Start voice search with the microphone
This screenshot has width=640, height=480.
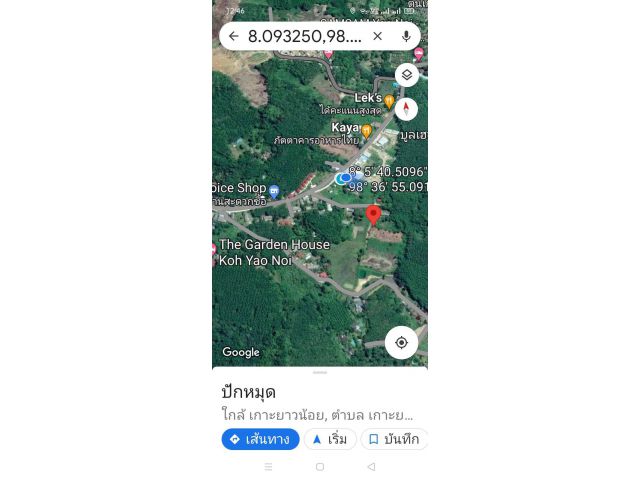(x=406, y=36)
